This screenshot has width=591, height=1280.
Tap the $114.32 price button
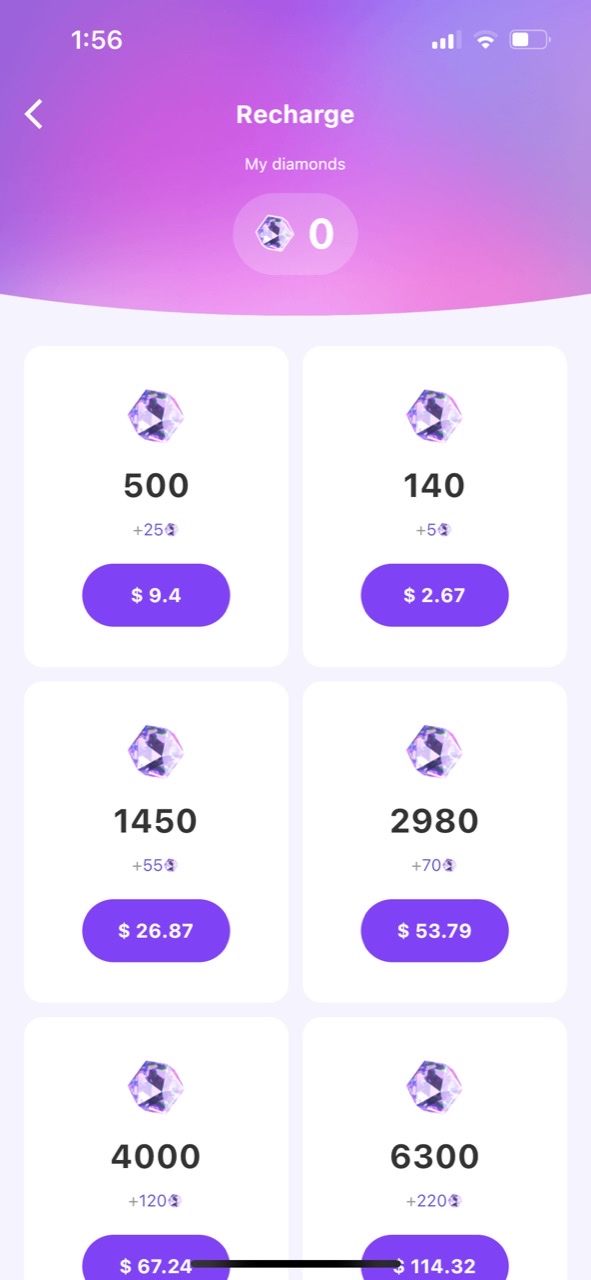click(x=434, y=1258)
